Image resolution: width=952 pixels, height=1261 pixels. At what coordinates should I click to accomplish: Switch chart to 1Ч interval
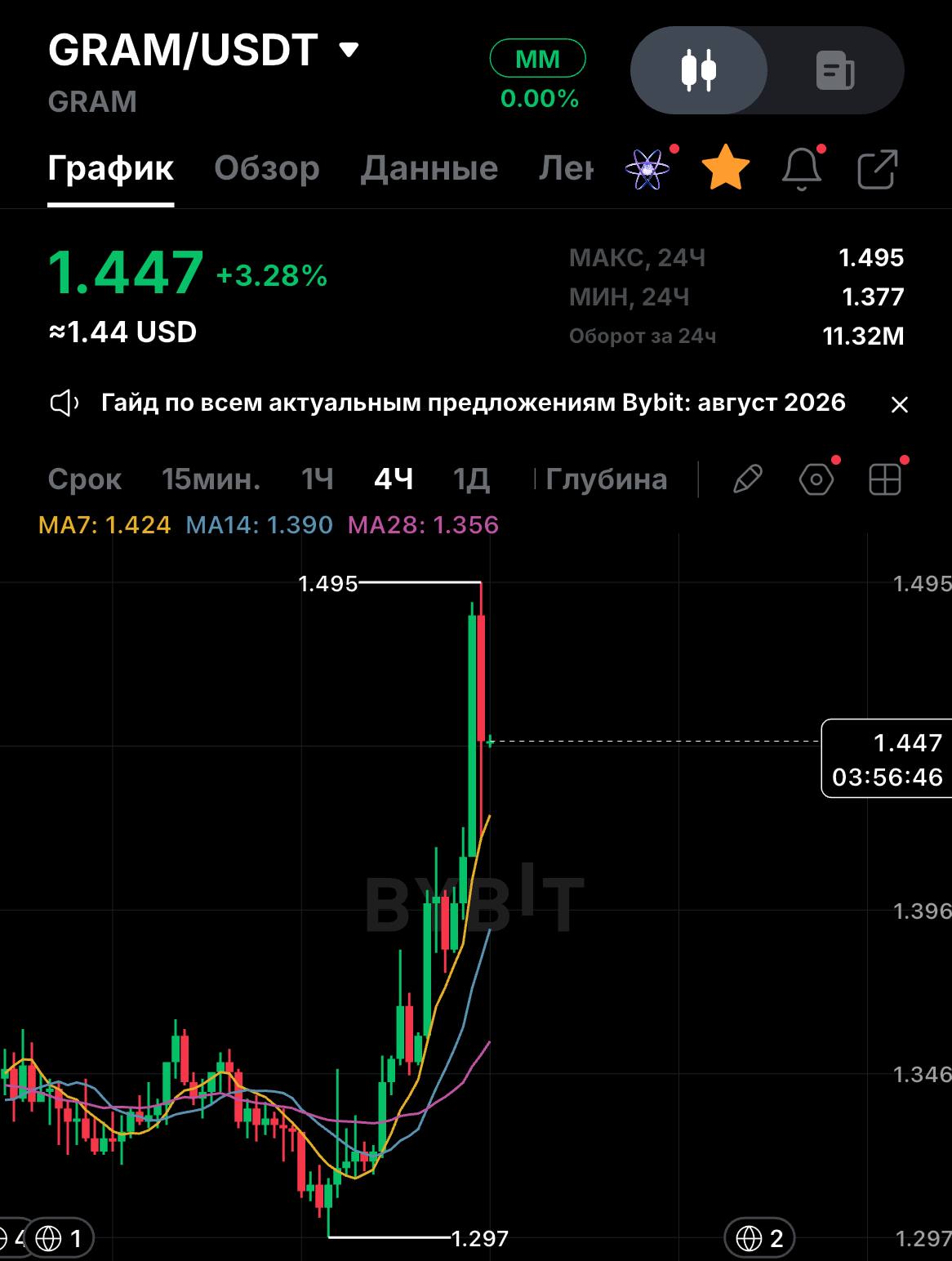click(317, 479)
